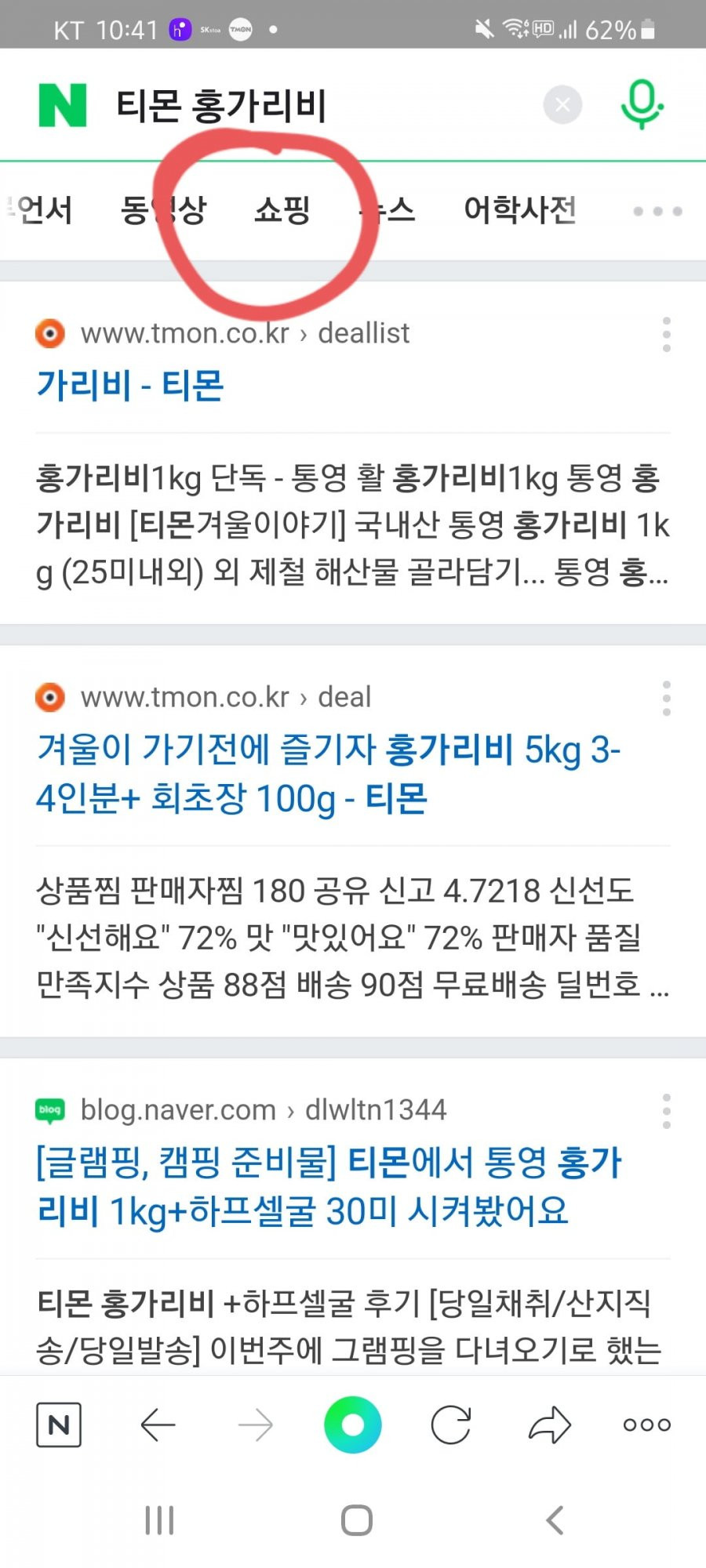Open options for the blog.naver.com result
Image resolution: width=706 pixels, height=1568 pixels.
coord(666,1111)
